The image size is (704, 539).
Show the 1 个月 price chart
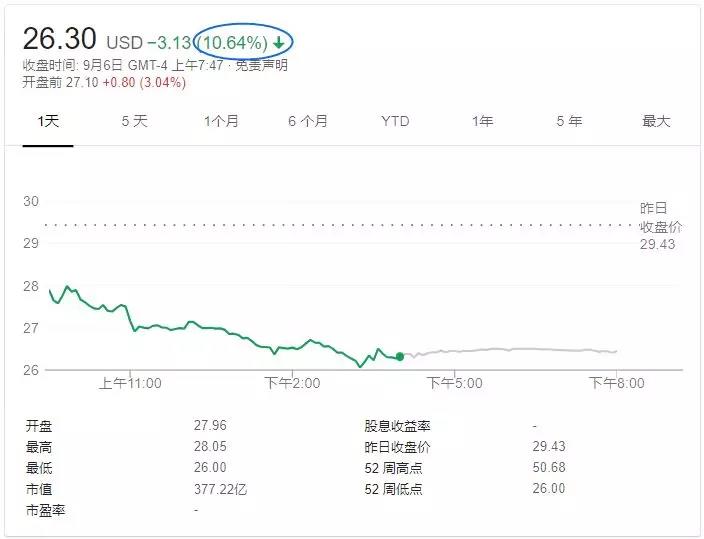[221, 121]
